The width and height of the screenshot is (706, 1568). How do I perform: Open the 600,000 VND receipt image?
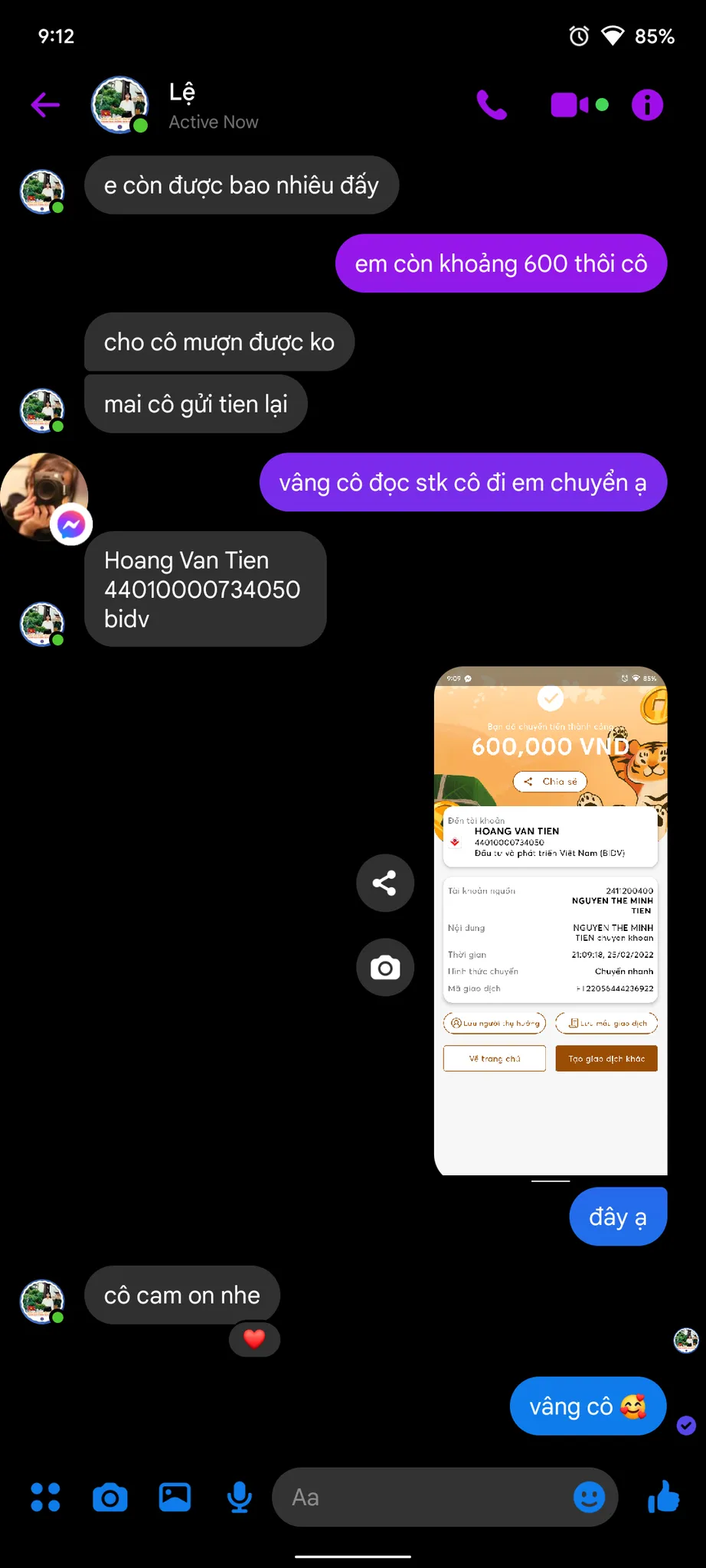pos(551,919)
